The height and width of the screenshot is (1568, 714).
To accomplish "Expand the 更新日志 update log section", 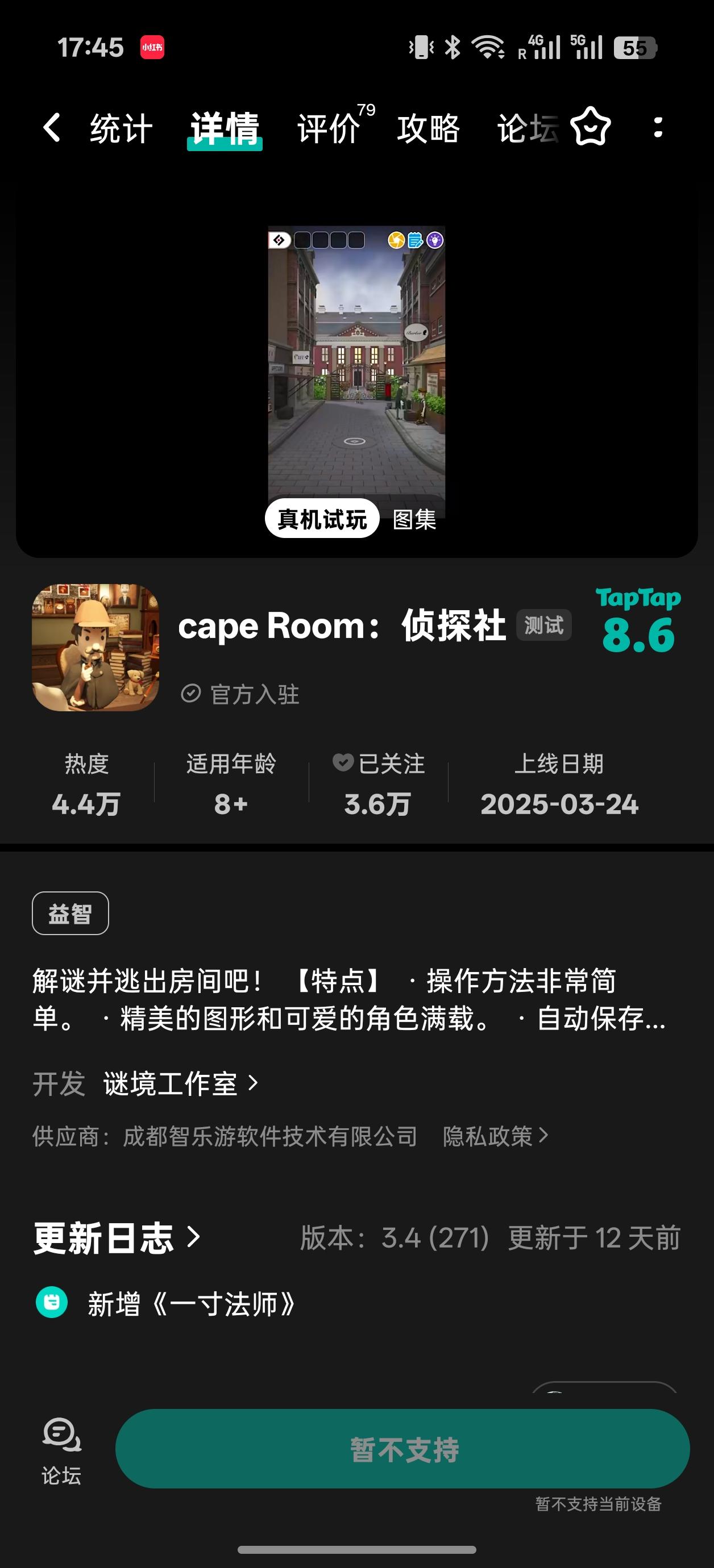I will pyautogui.click(x=113, y=1238).
